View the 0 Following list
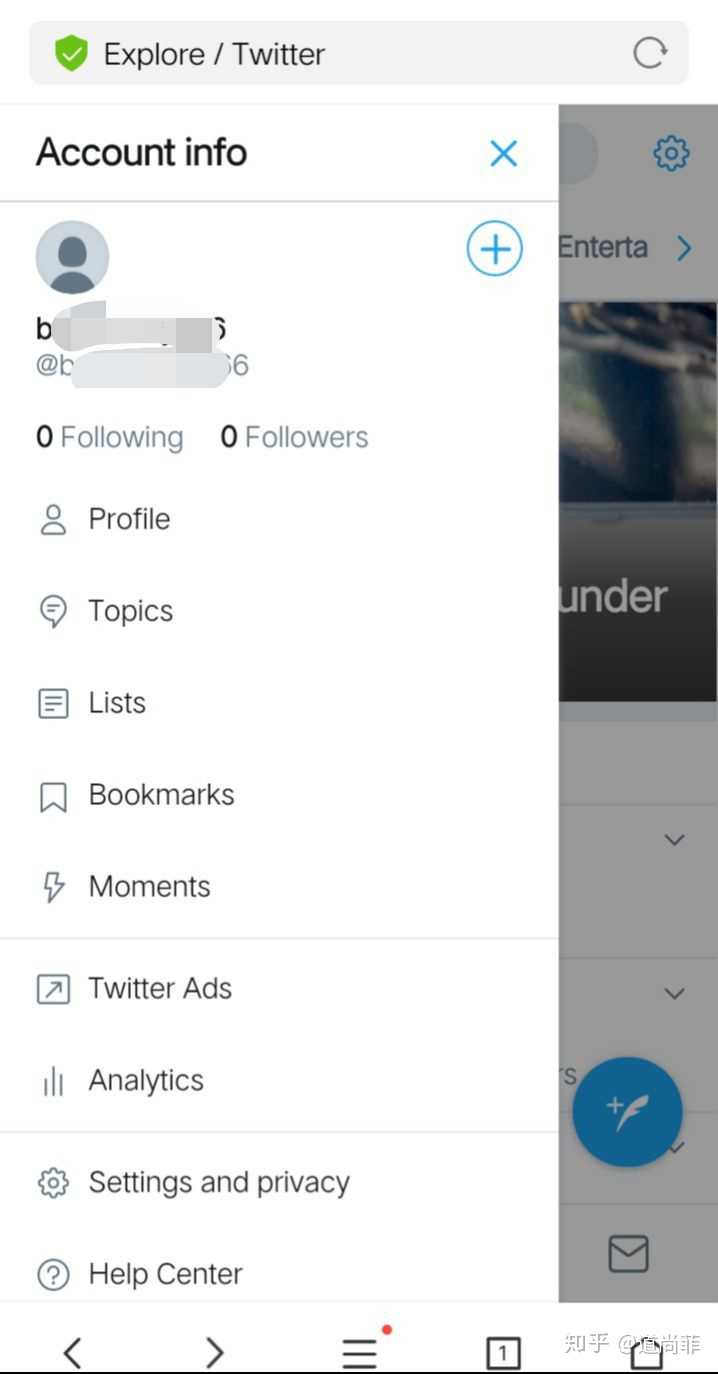This screenshot has height=1374, width=718. tap(110, 437)
